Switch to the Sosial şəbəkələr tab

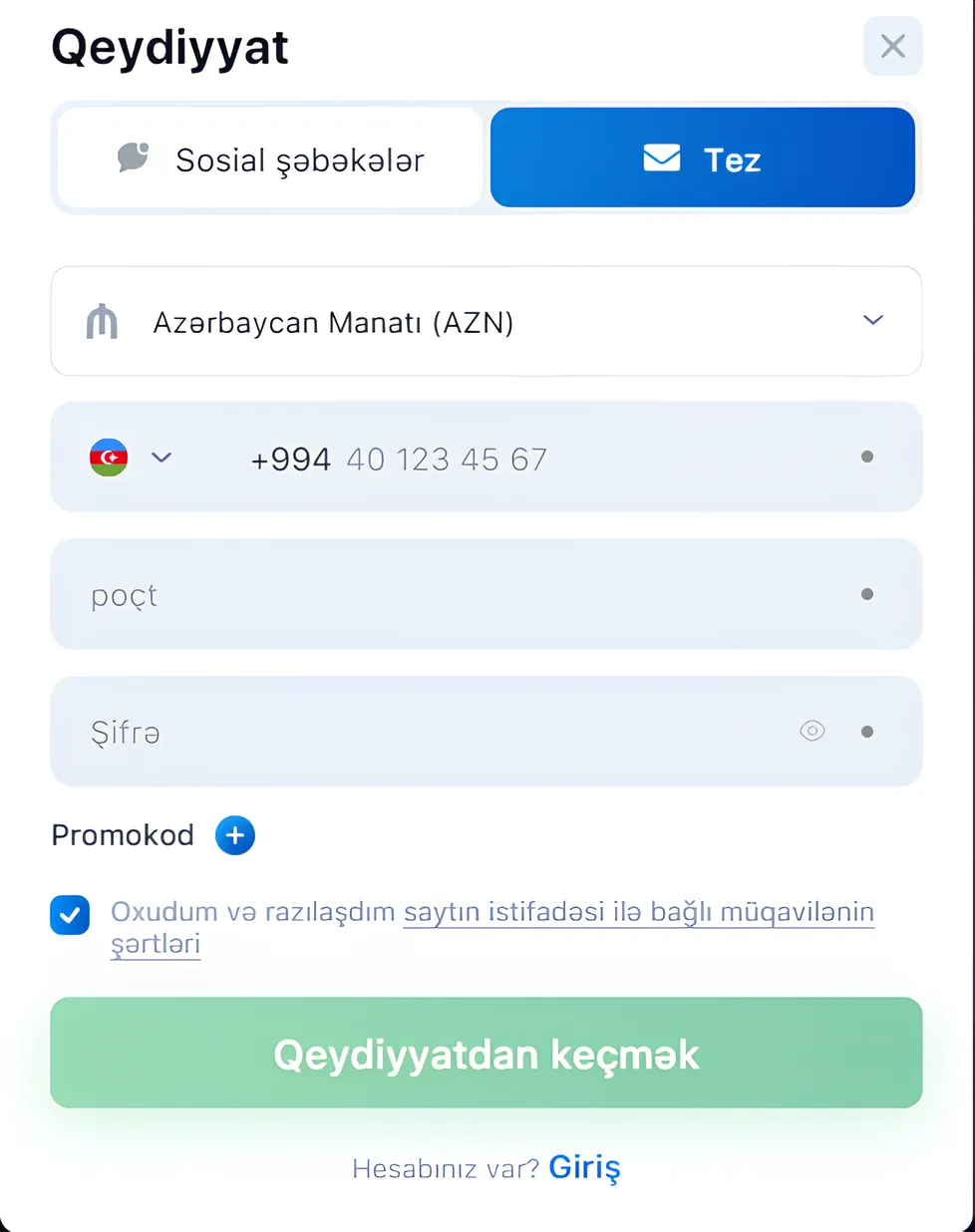[269, 157]
